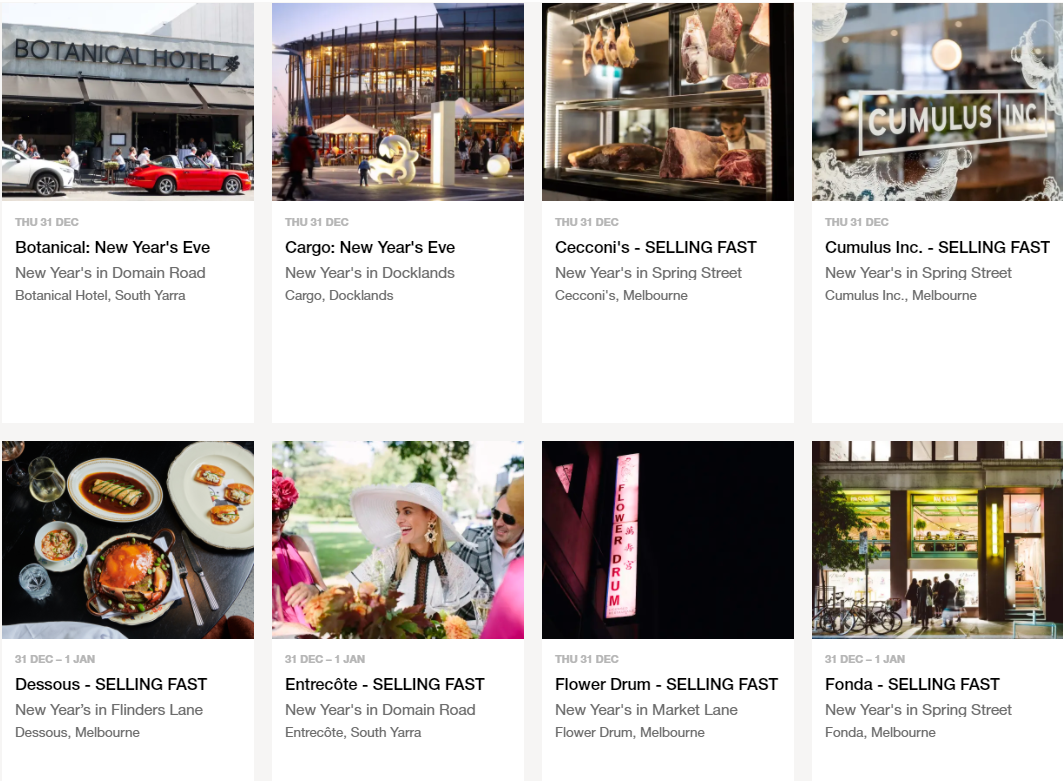View the Entrecôte event in Domain Road
This screenshot has height=781, width=1063.
click(384, 684)
